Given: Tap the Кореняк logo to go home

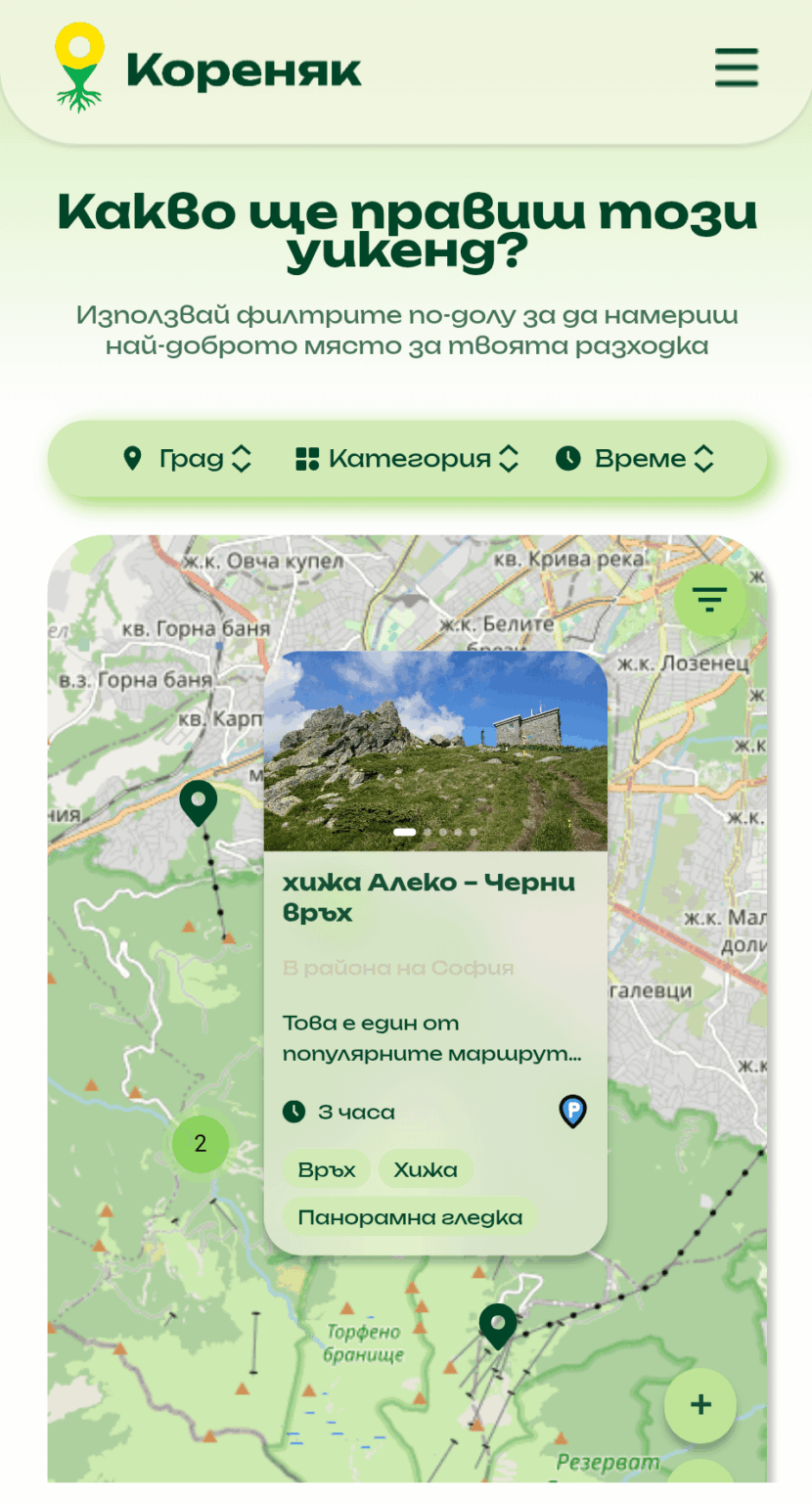Looking at the screenshot, I should point(209,70).
